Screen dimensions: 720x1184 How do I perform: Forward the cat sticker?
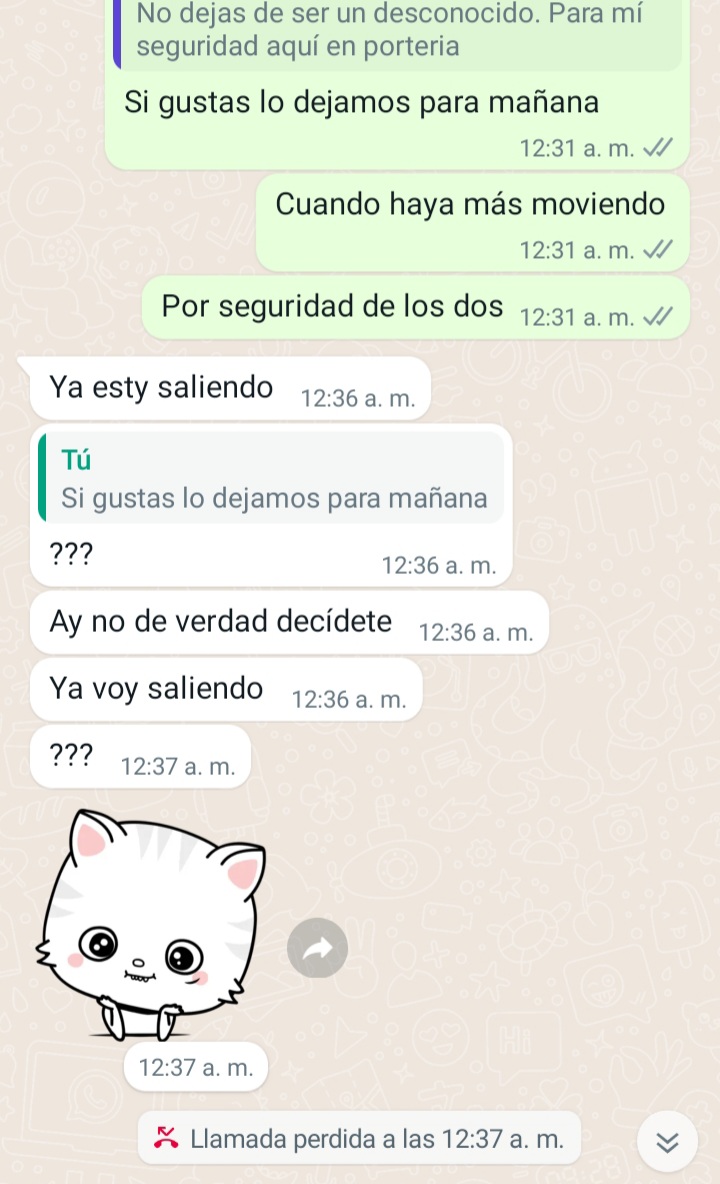tap(317, 947)
